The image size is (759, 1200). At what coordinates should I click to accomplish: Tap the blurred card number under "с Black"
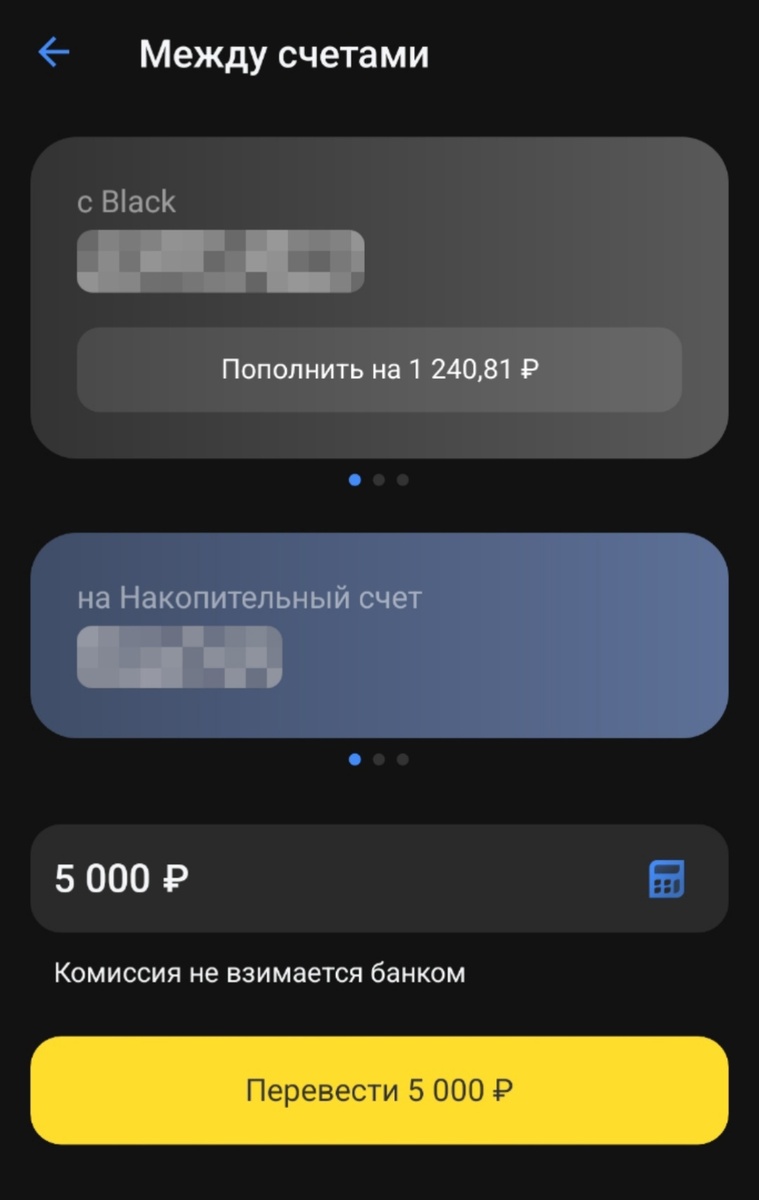click(221, 260)
